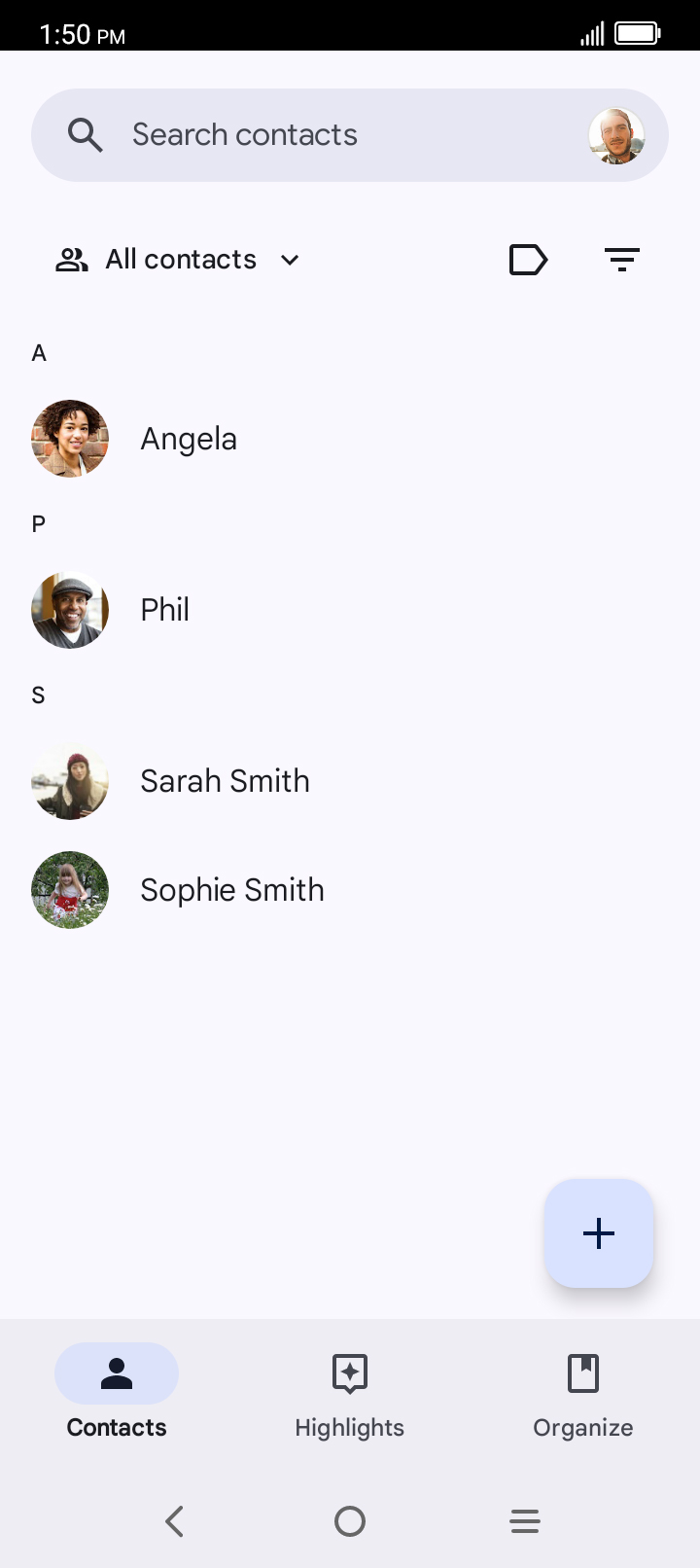Open Sophie Smith's contact
The width and height of the screenshot is (700, 1568).
click(350, 890)
